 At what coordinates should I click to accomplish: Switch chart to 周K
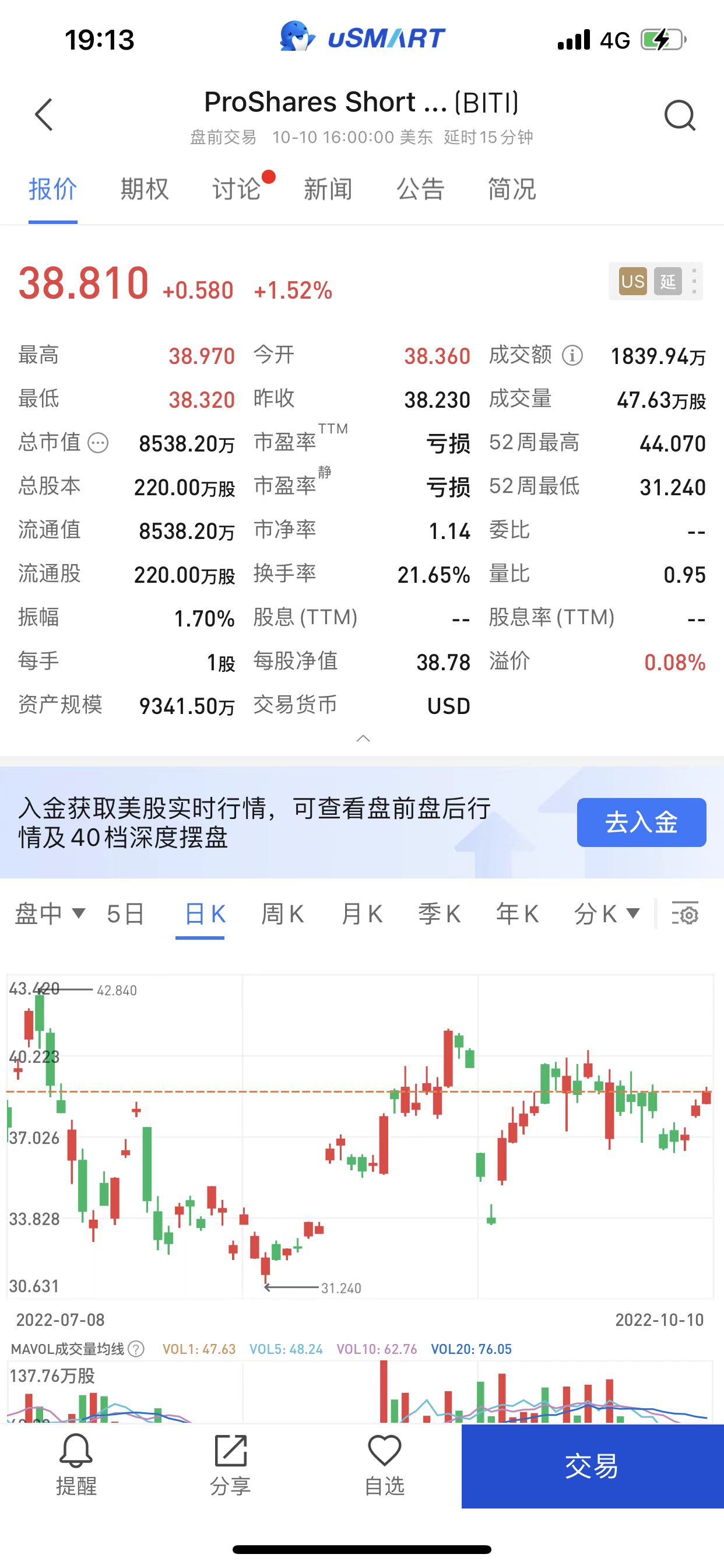[282, 914]
